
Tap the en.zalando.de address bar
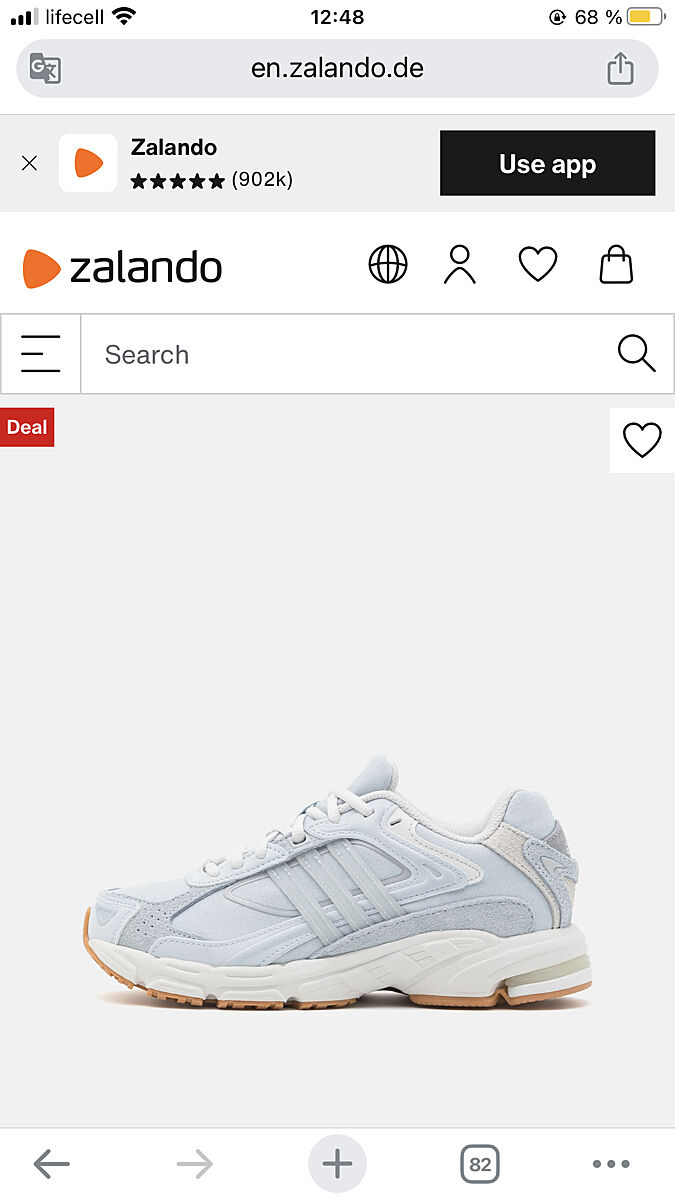click(338, 69)
